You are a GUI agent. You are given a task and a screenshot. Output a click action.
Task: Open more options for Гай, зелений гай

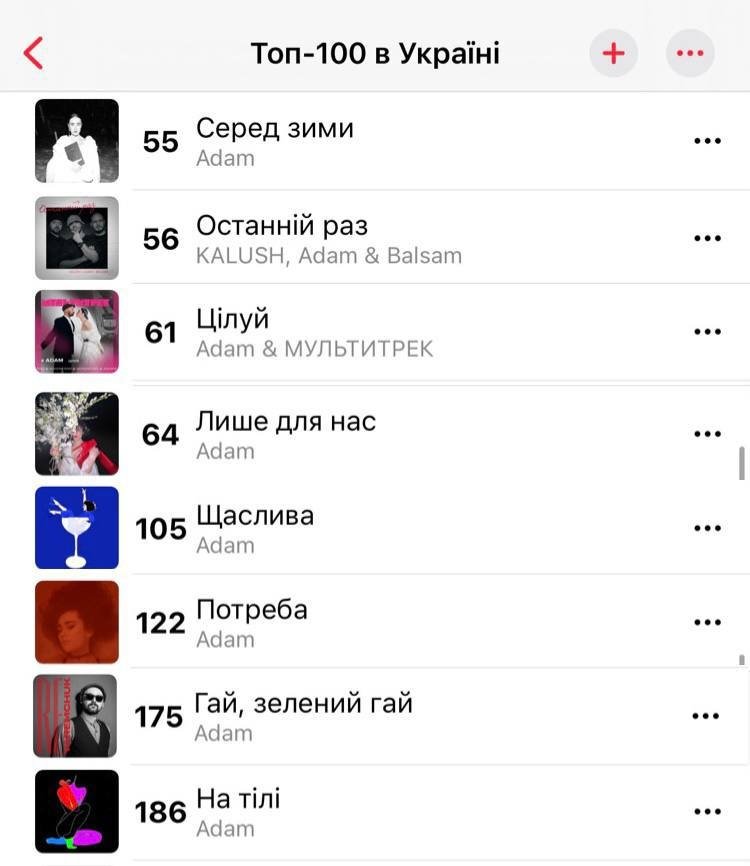click(x=705, y=716)
